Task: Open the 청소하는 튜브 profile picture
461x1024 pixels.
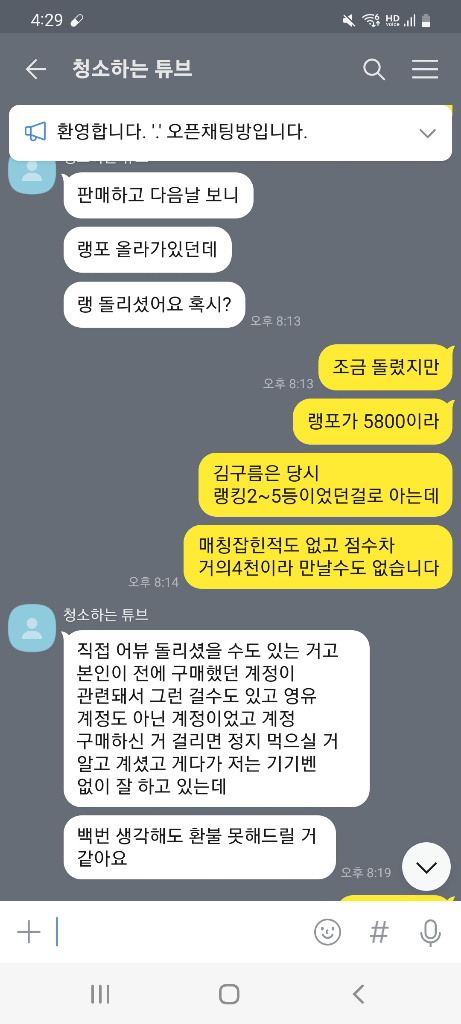Action: pos(31,628)
